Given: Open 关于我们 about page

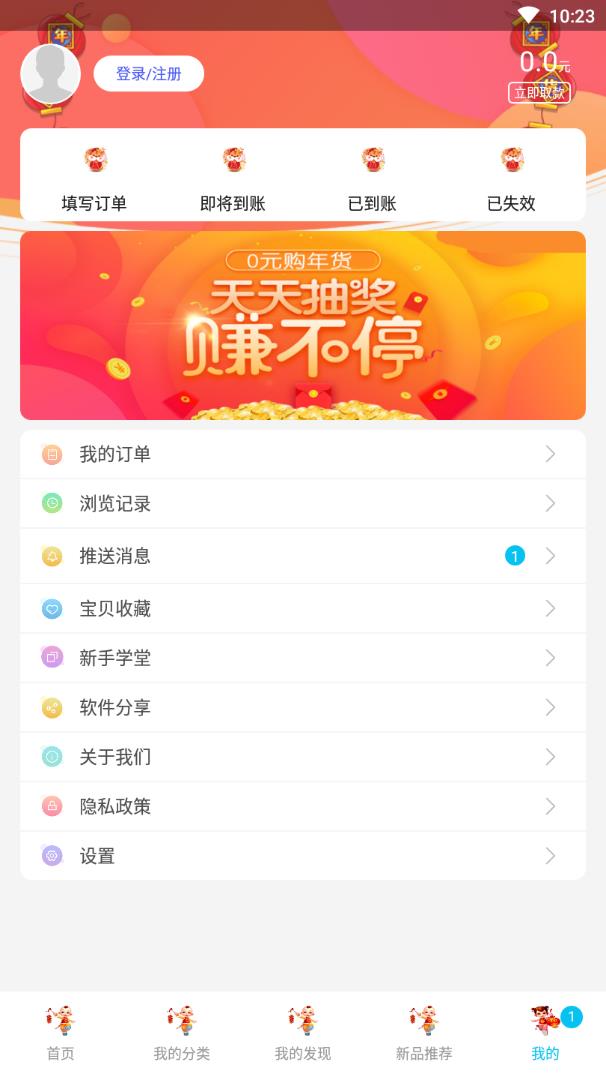Looking at the screenshot, I should (x=303, y=757).
